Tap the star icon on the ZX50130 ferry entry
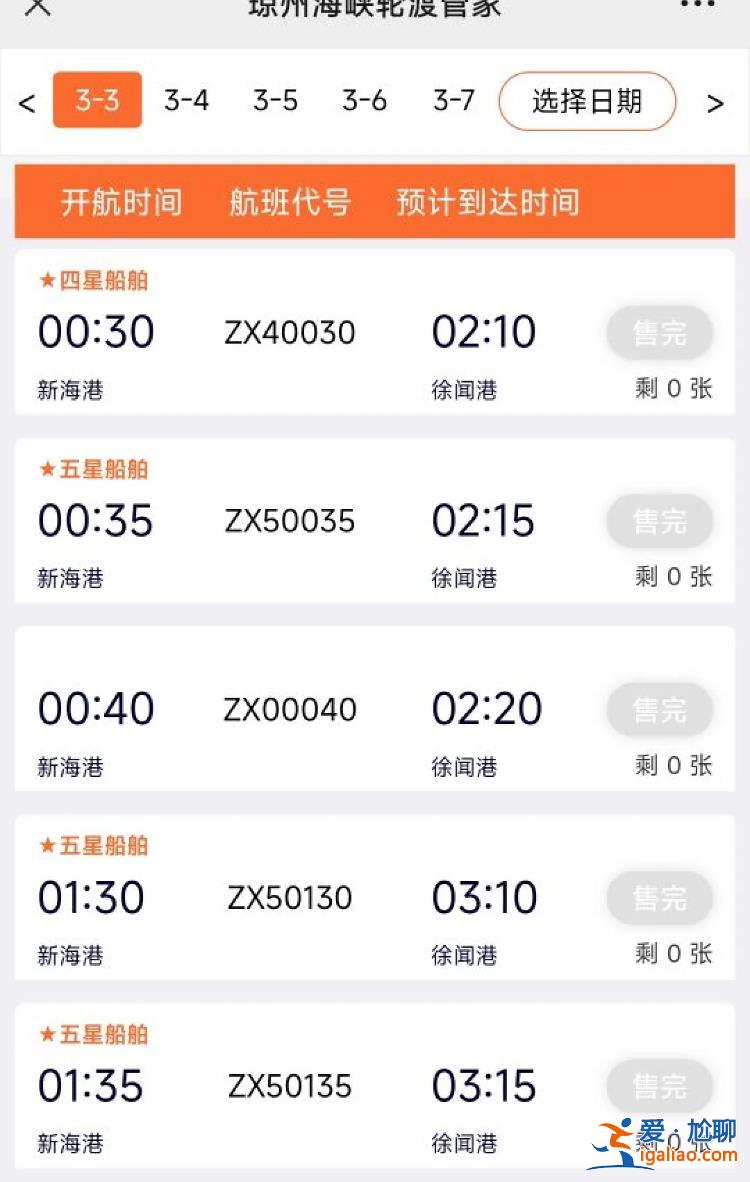 tap(46, 846)
